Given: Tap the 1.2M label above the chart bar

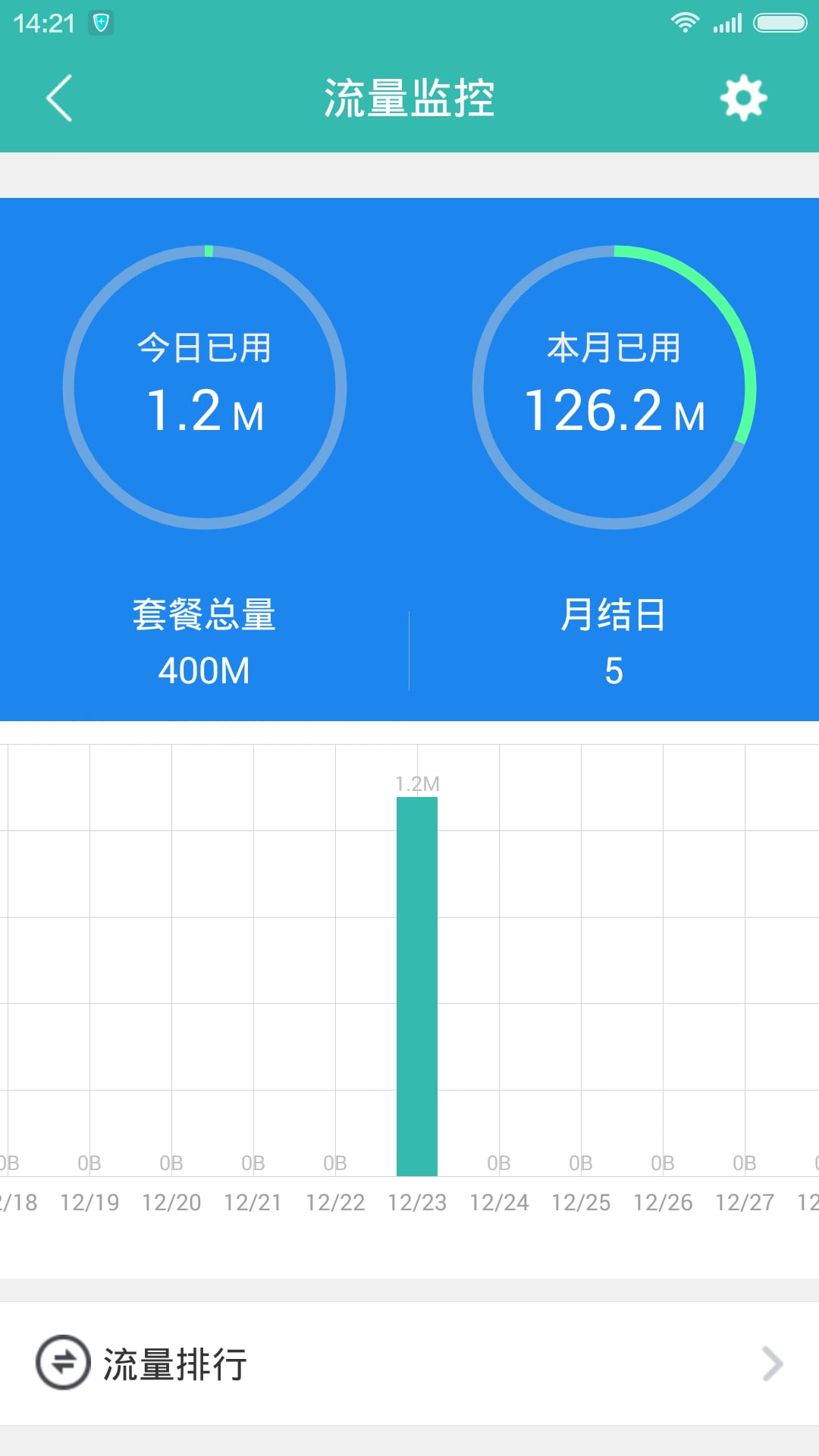Looking at the screenshot, I should click(x=418, y=783).
